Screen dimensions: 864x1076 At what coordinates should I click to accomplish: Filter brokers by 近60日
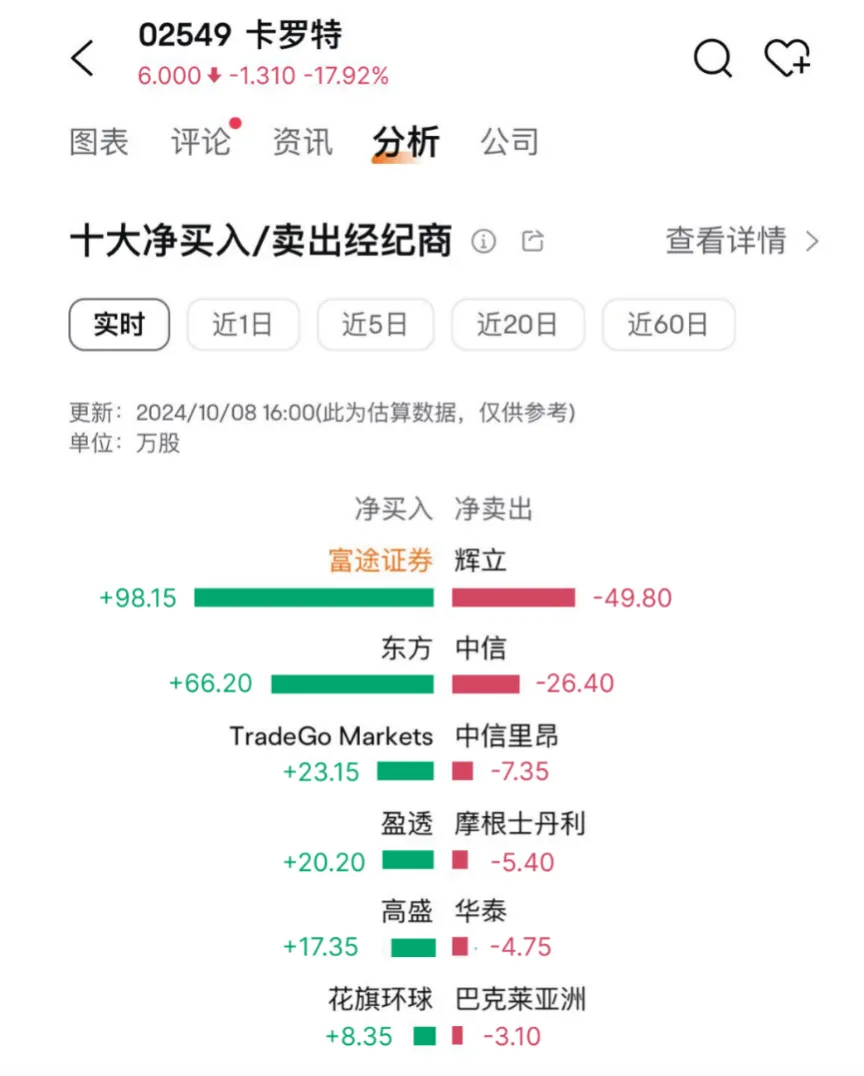tap(668, 325)
